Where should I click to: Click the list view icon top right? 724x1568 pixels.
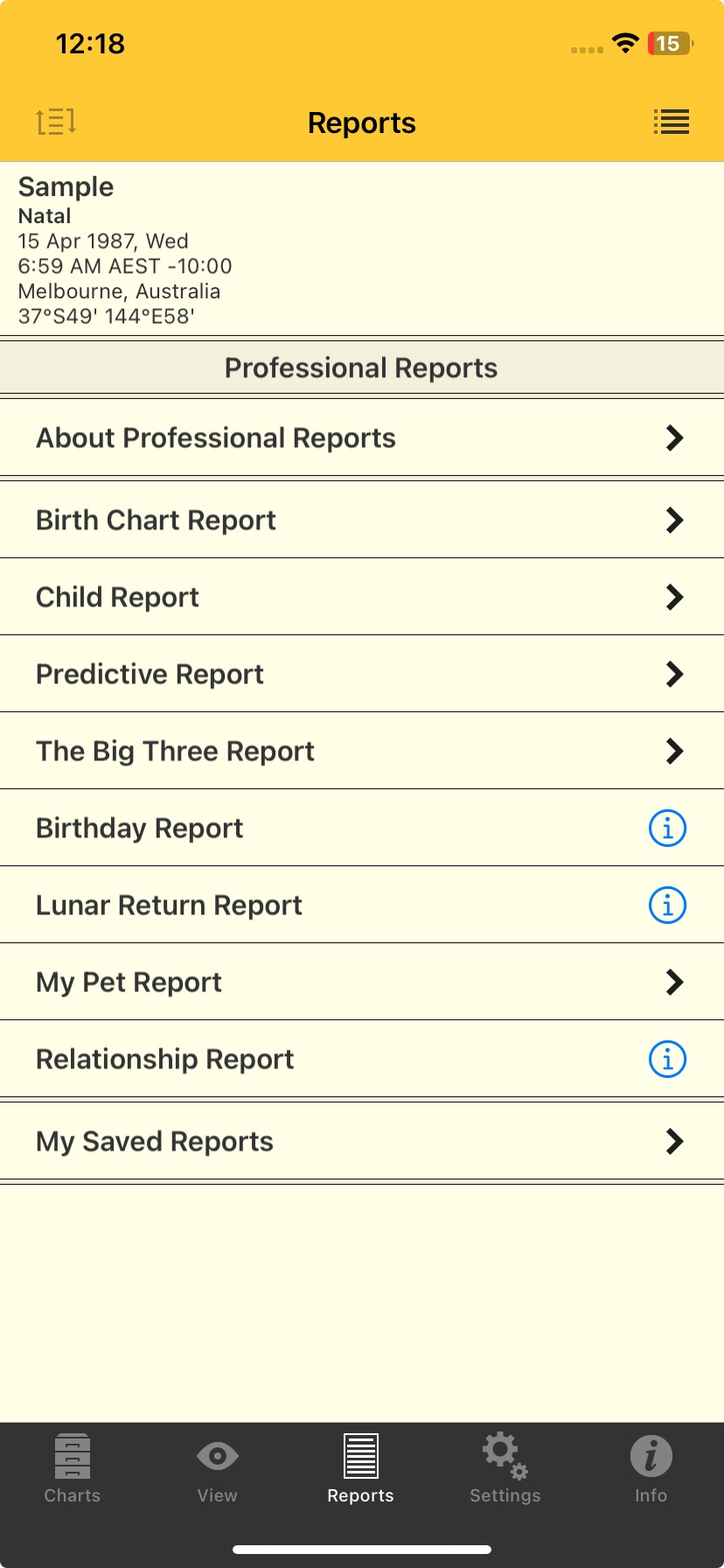(x=671, y=122)
